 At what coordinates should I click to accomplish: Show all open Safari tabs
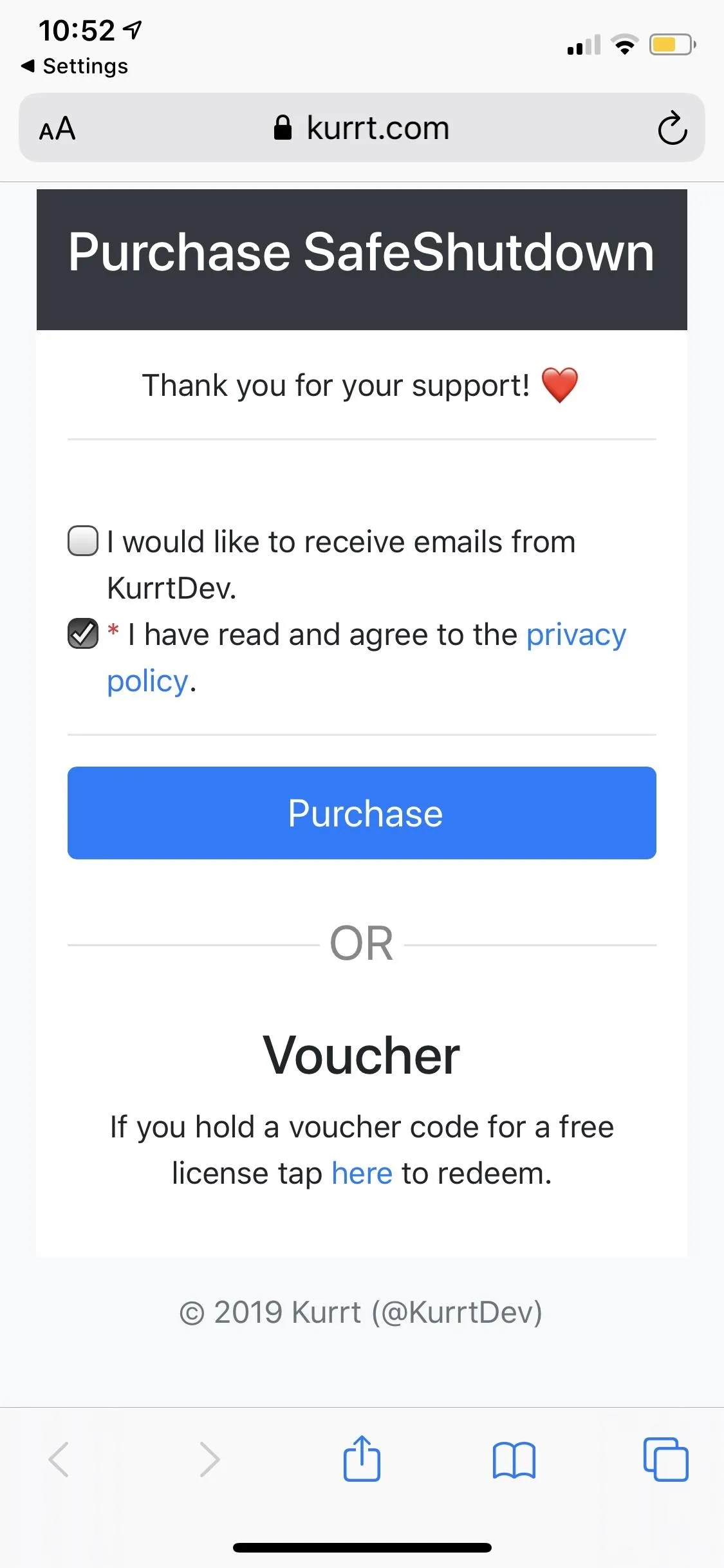pos(665,1459)
